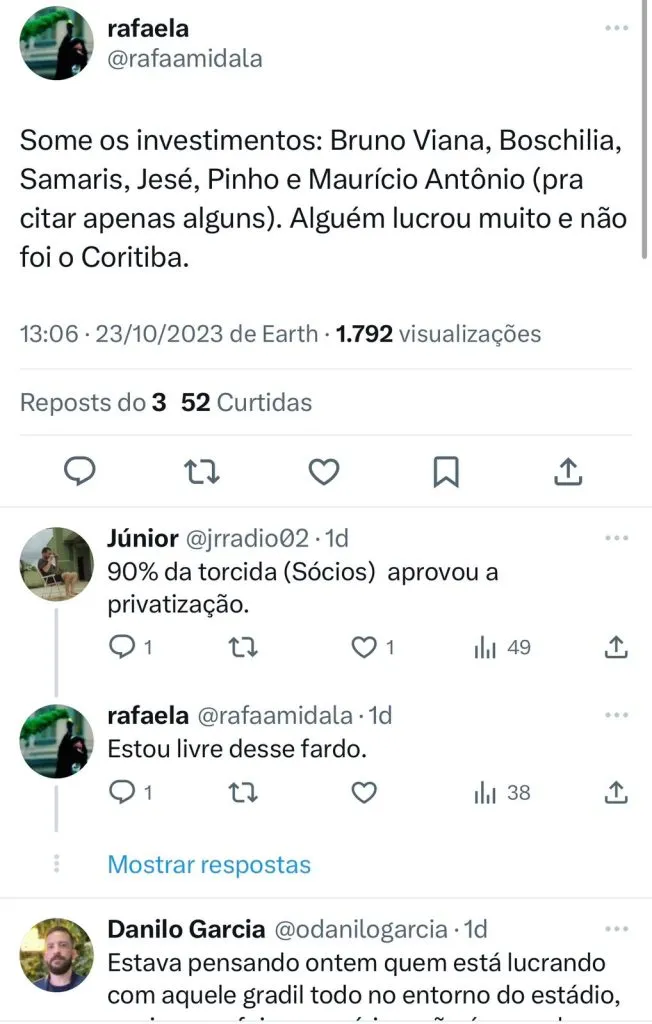Open overflow menu on rafaela's main tweet
Screen dimensions: 652x1024
click(x=616, y=28)
